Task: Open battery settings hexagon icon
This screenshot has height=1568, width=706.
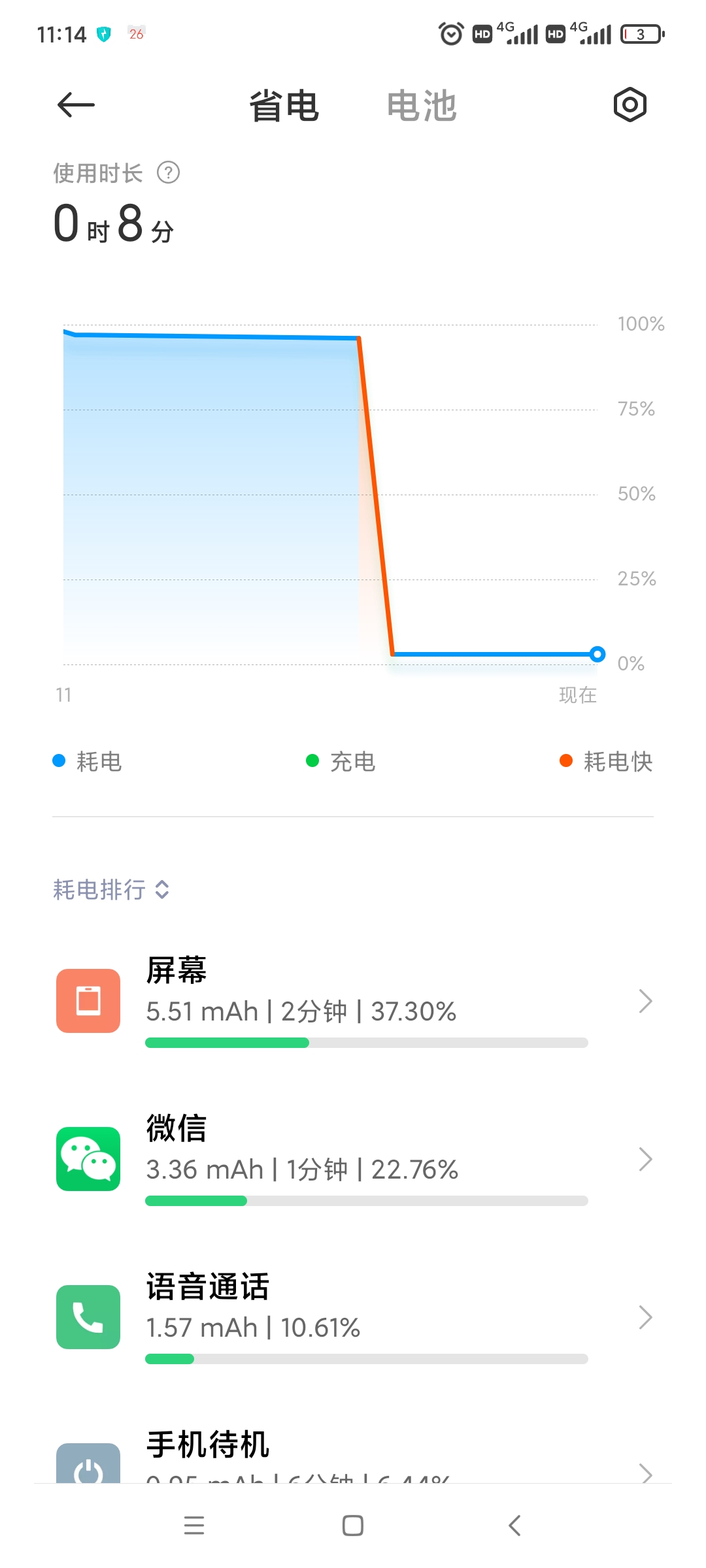Action: tap(630, 105)
